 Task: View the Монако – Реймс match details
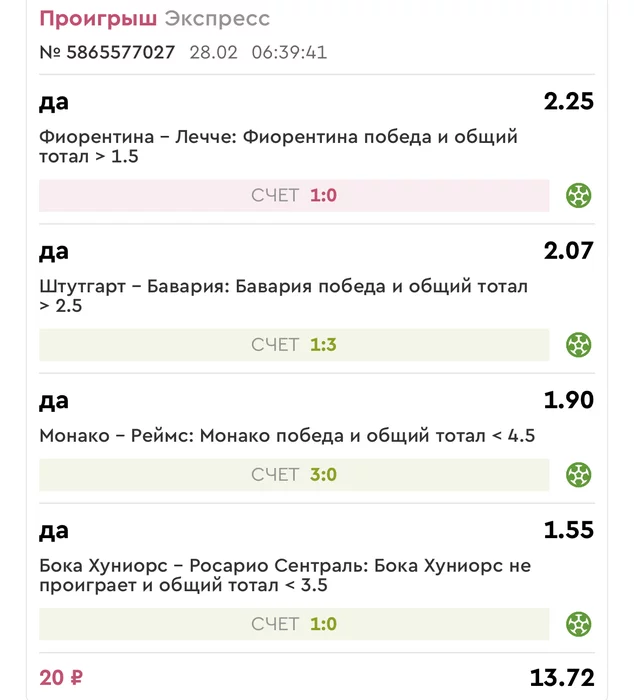[x=287, y=435]
